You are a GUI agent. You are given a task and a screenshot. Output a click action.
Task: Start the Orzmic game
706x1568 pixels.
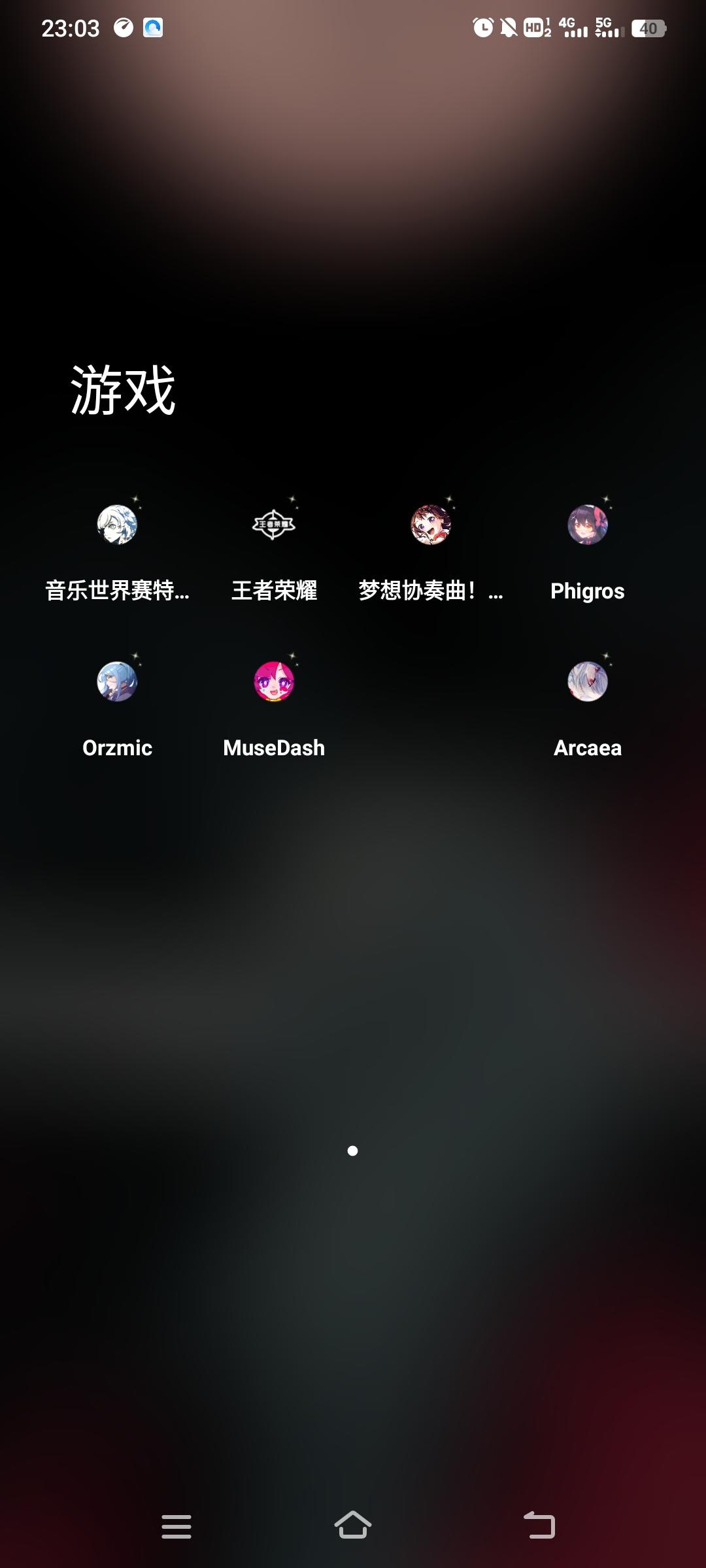118,681
